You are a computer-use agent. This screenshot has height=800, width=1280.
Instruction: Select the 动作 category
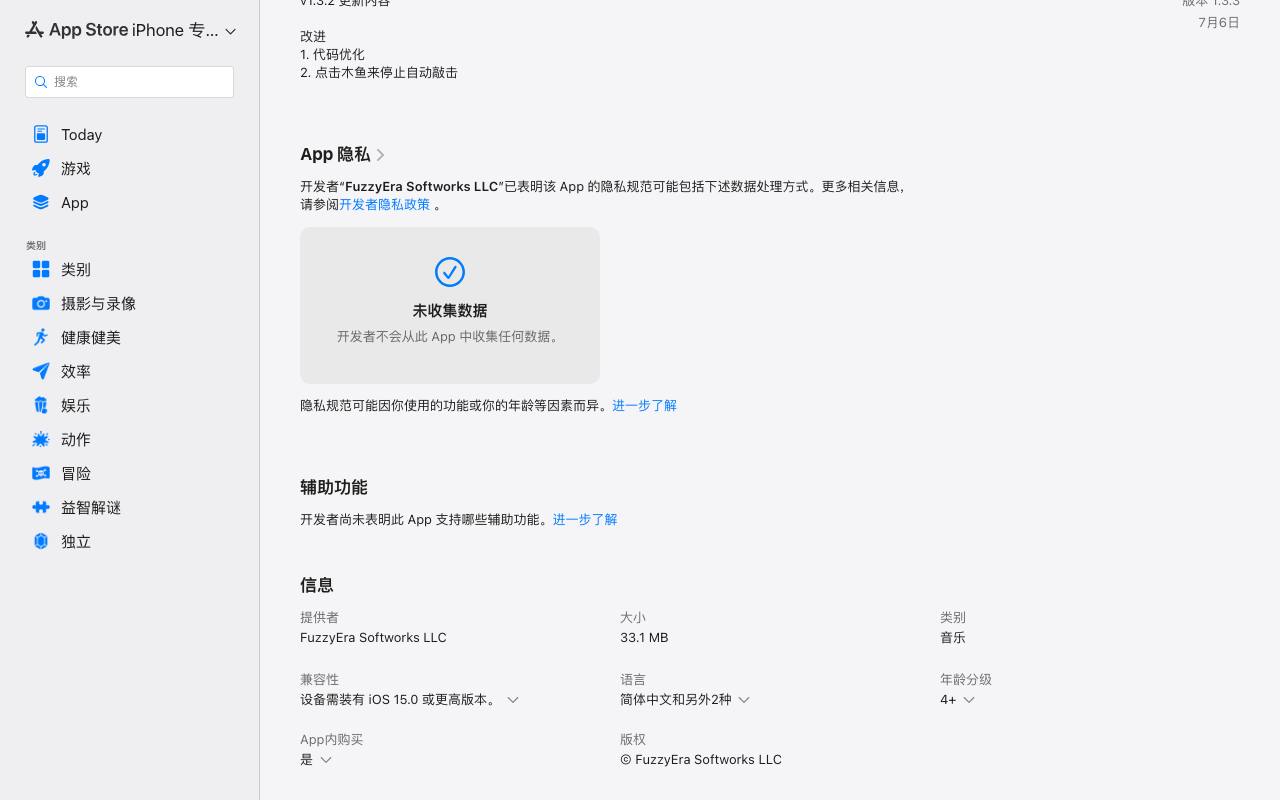point(129,440)
